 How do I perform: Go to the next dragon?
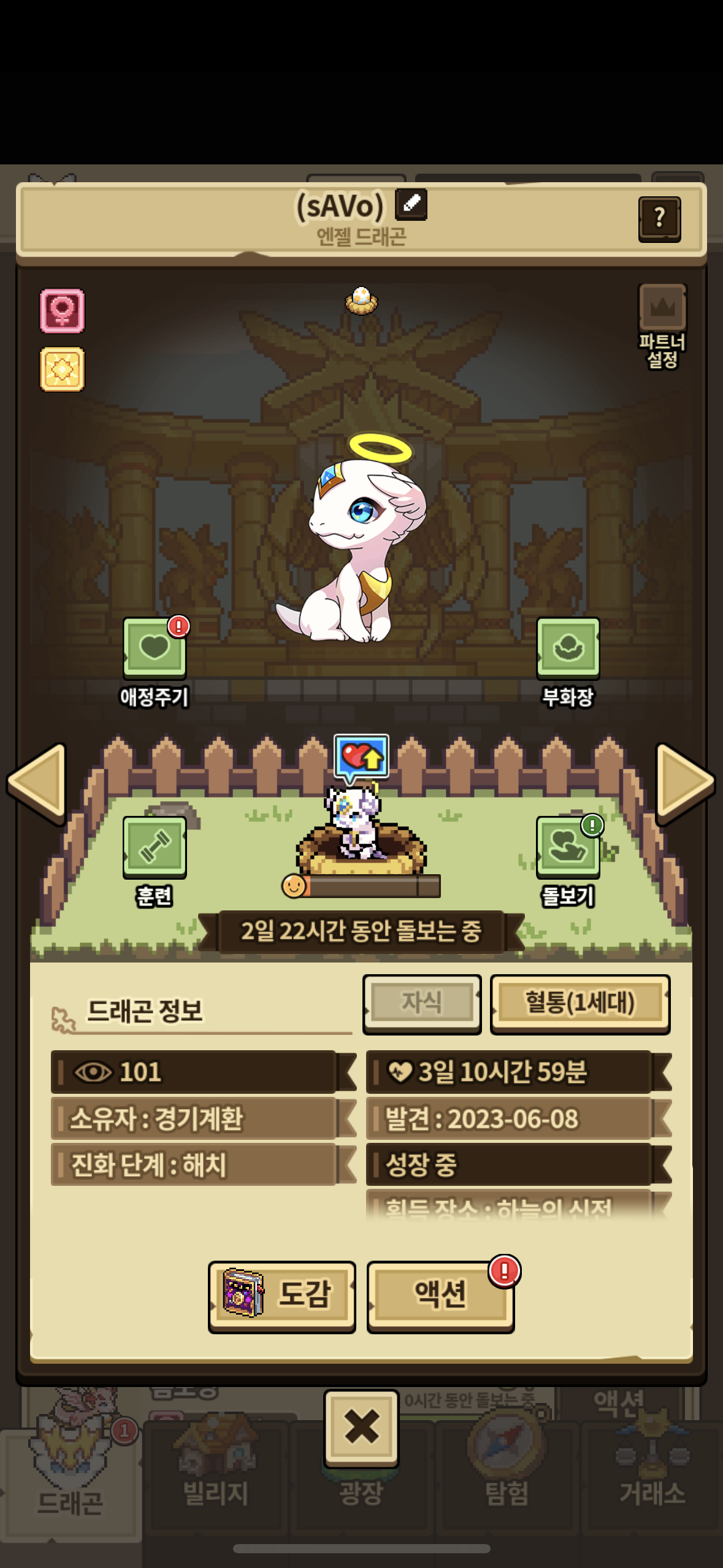(x=683, y=782)
